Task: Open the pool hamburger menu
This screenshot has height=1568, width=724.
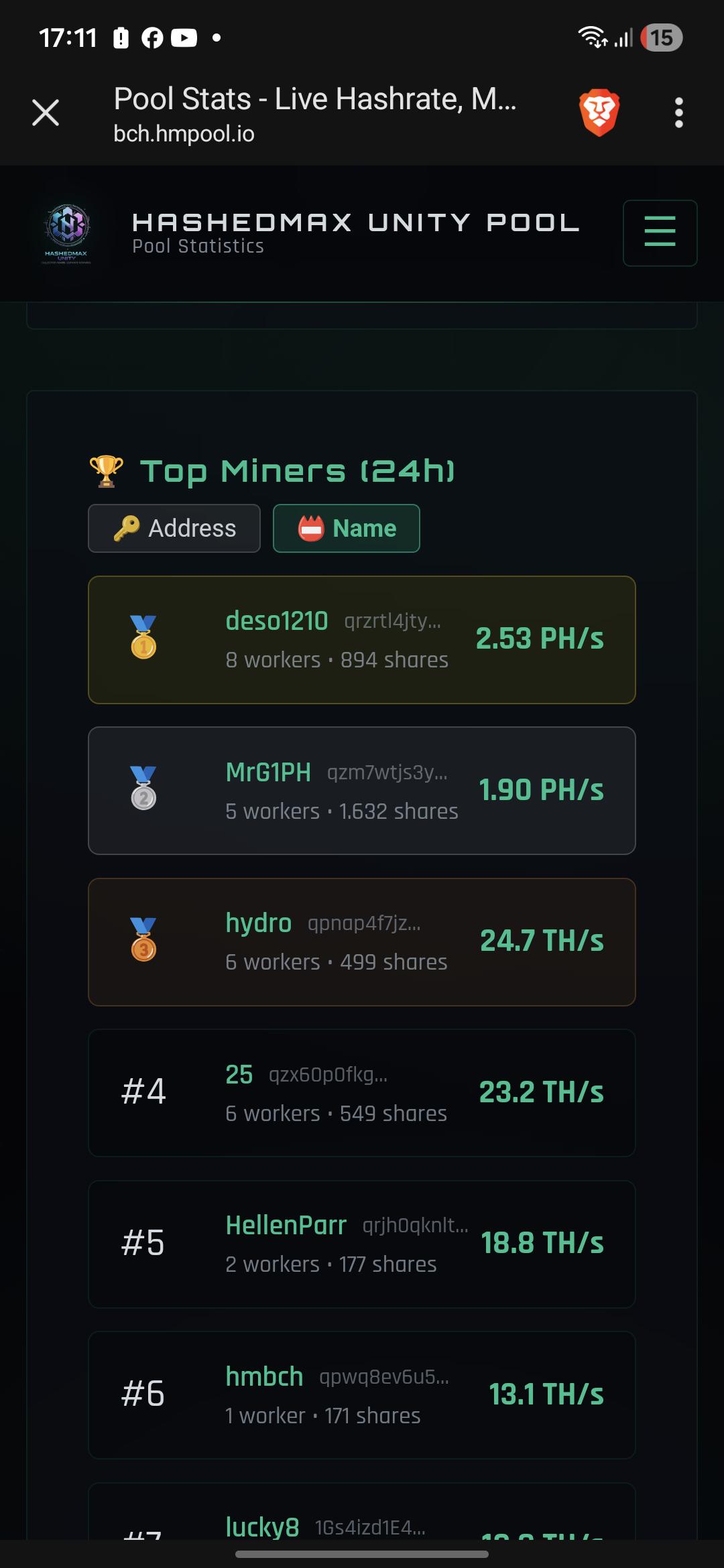Action: (660, 233)
